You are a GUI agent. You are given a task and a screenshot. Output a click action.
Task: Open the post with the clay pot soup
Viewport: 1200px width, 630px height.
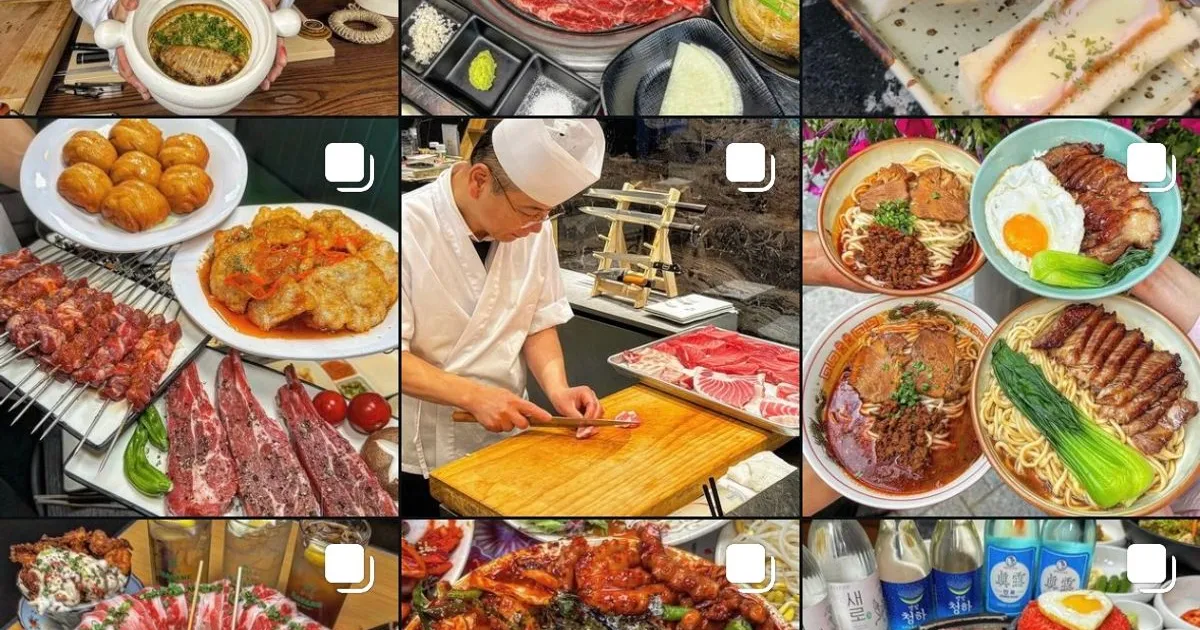[199, 57]
